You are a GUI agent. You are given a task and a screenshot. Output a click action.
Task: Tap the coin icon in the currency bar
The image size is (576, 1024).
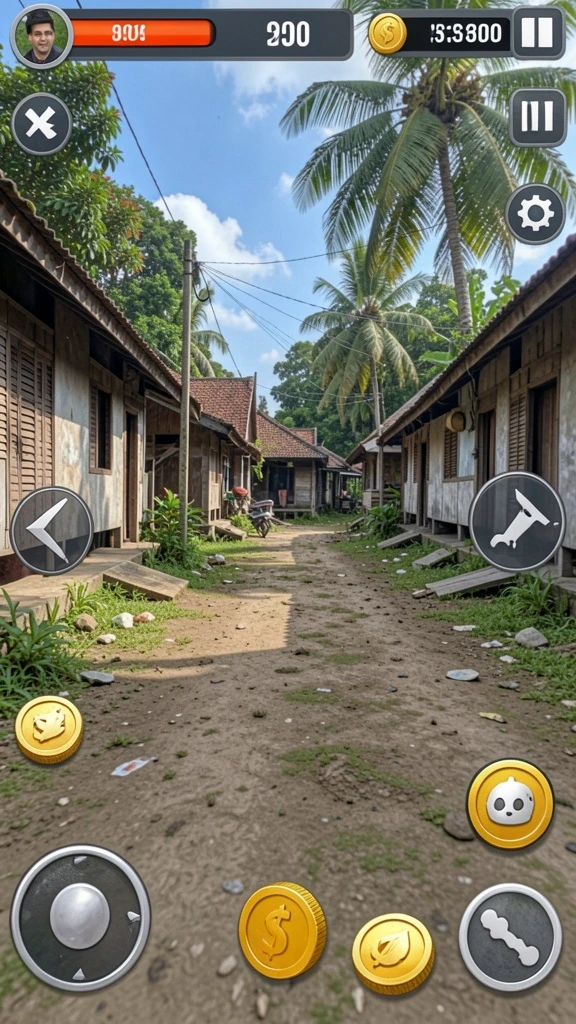point(387,33)
